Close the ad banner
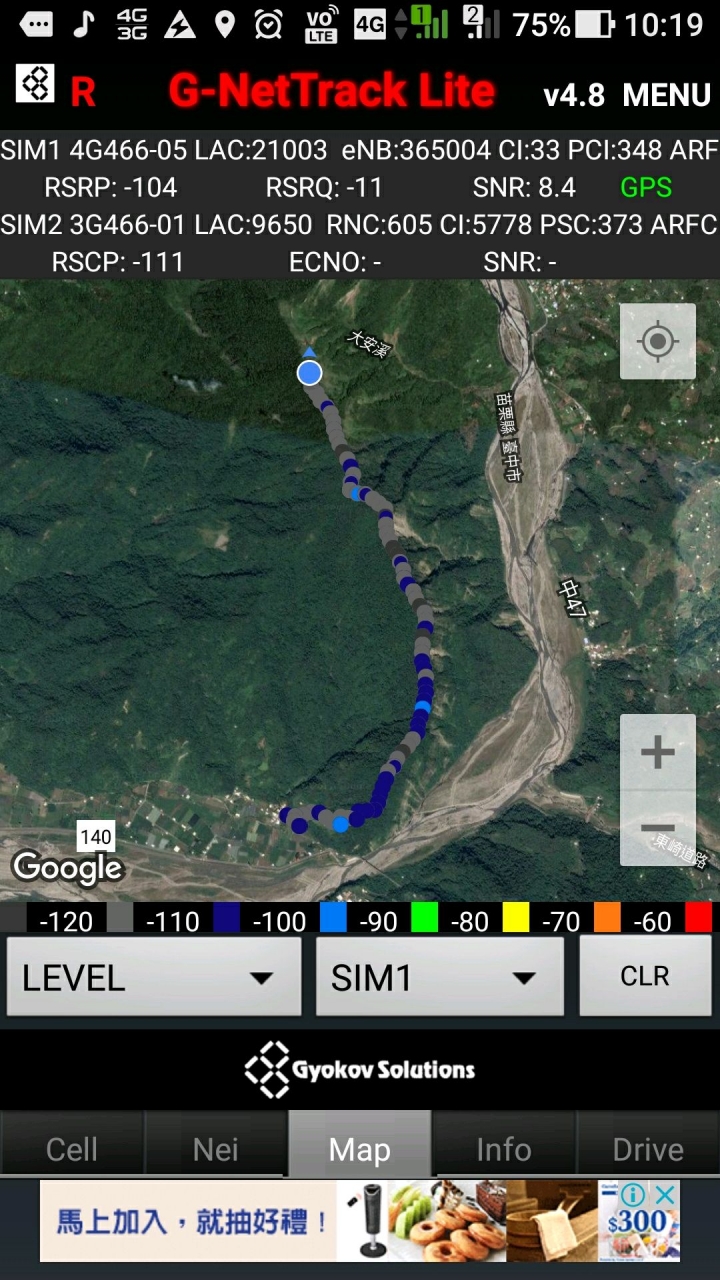720x1280 pixels. [666, 1195]
